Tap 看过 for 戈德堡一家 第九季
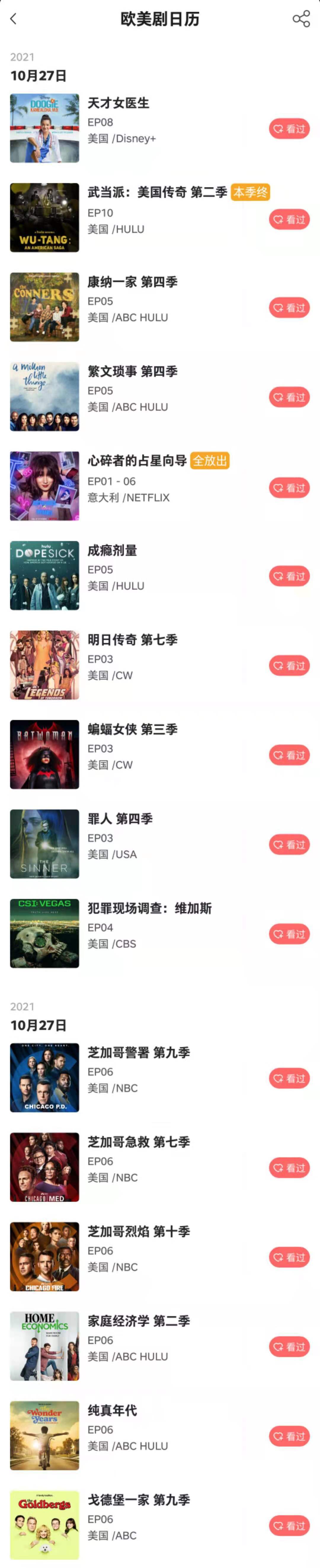This screenshot has width=320, height=1568. [289, 1525]
